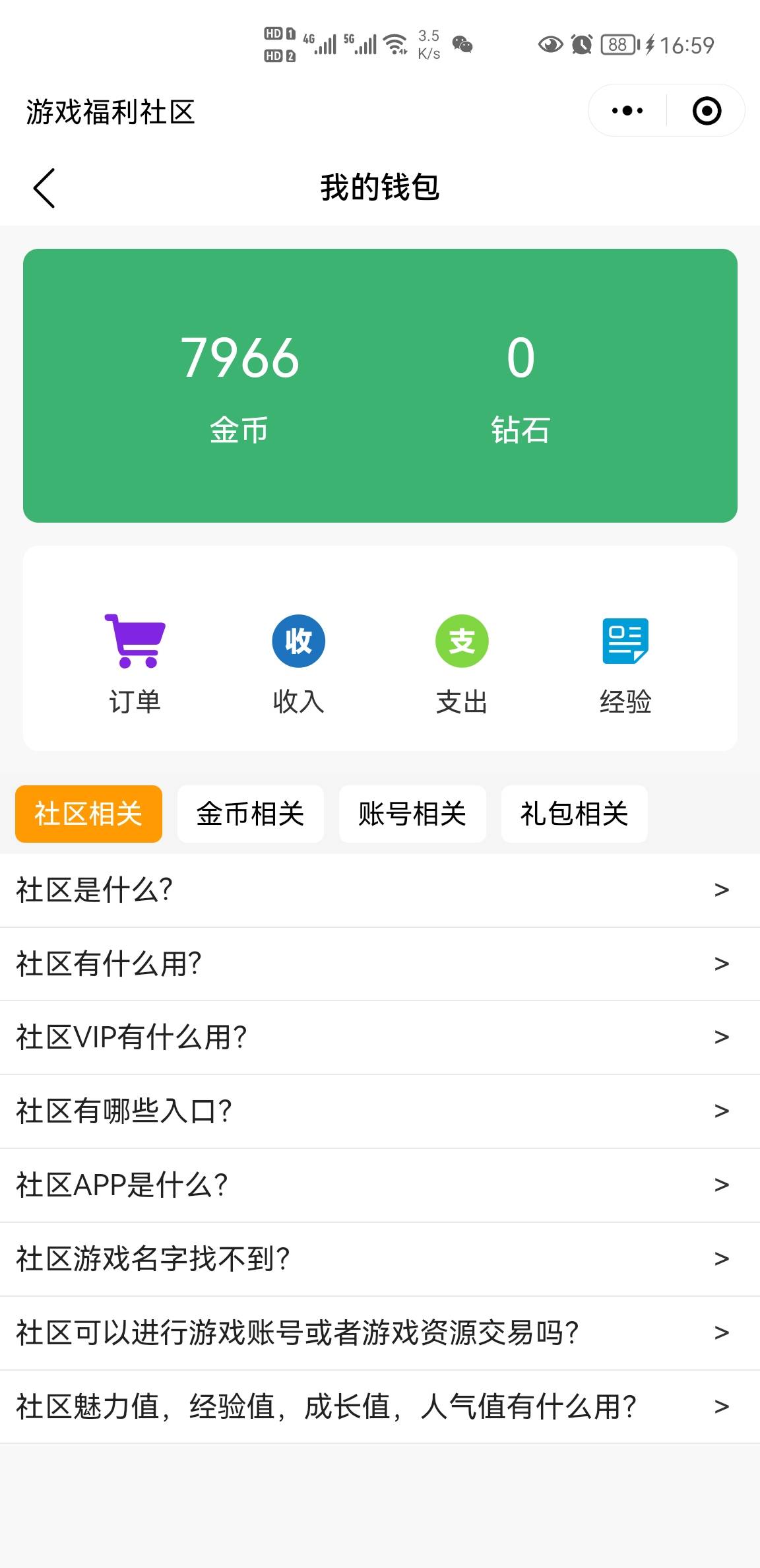Open the question about 游戏账号或者游戏资源交易

coord(380,1333)
